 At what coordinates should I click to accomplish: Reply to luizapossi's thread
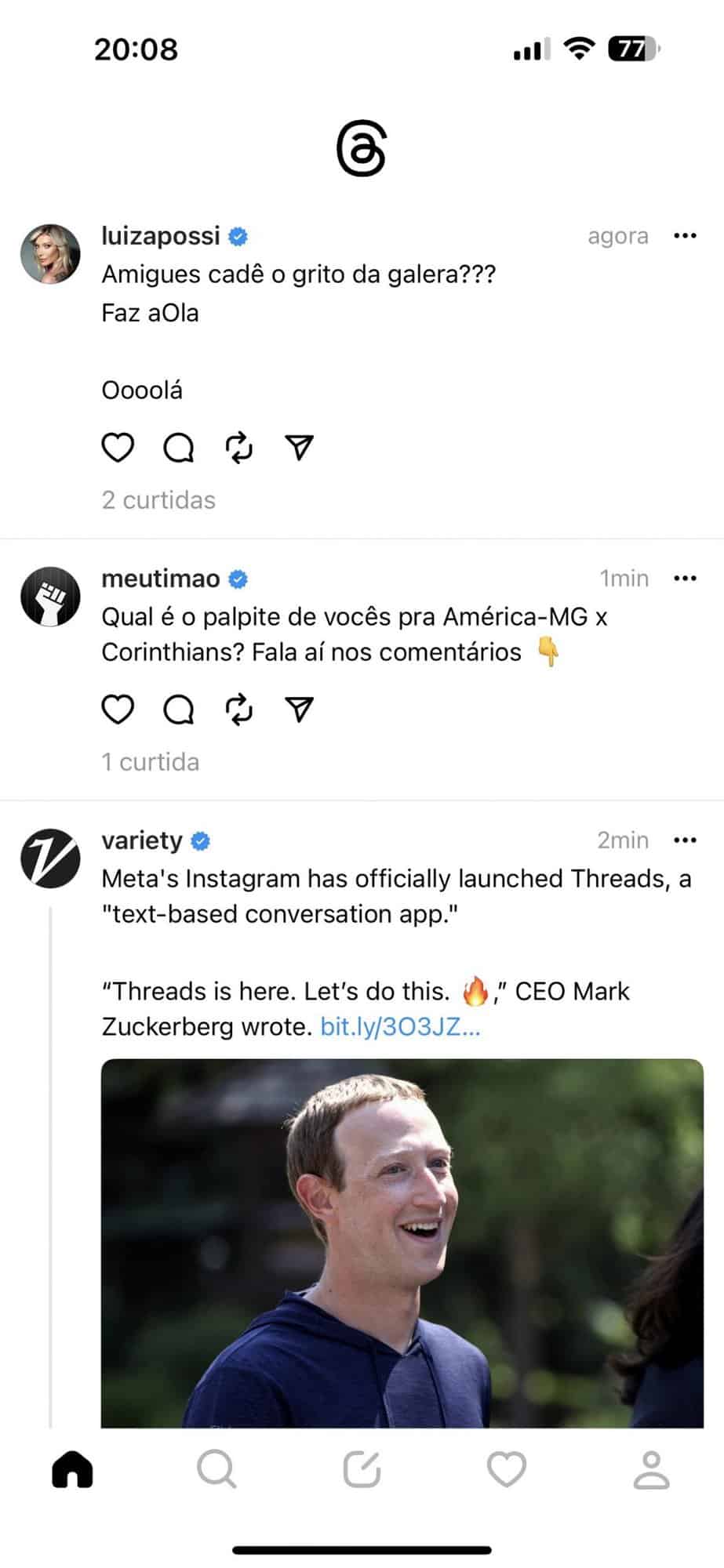coord(178,448)
